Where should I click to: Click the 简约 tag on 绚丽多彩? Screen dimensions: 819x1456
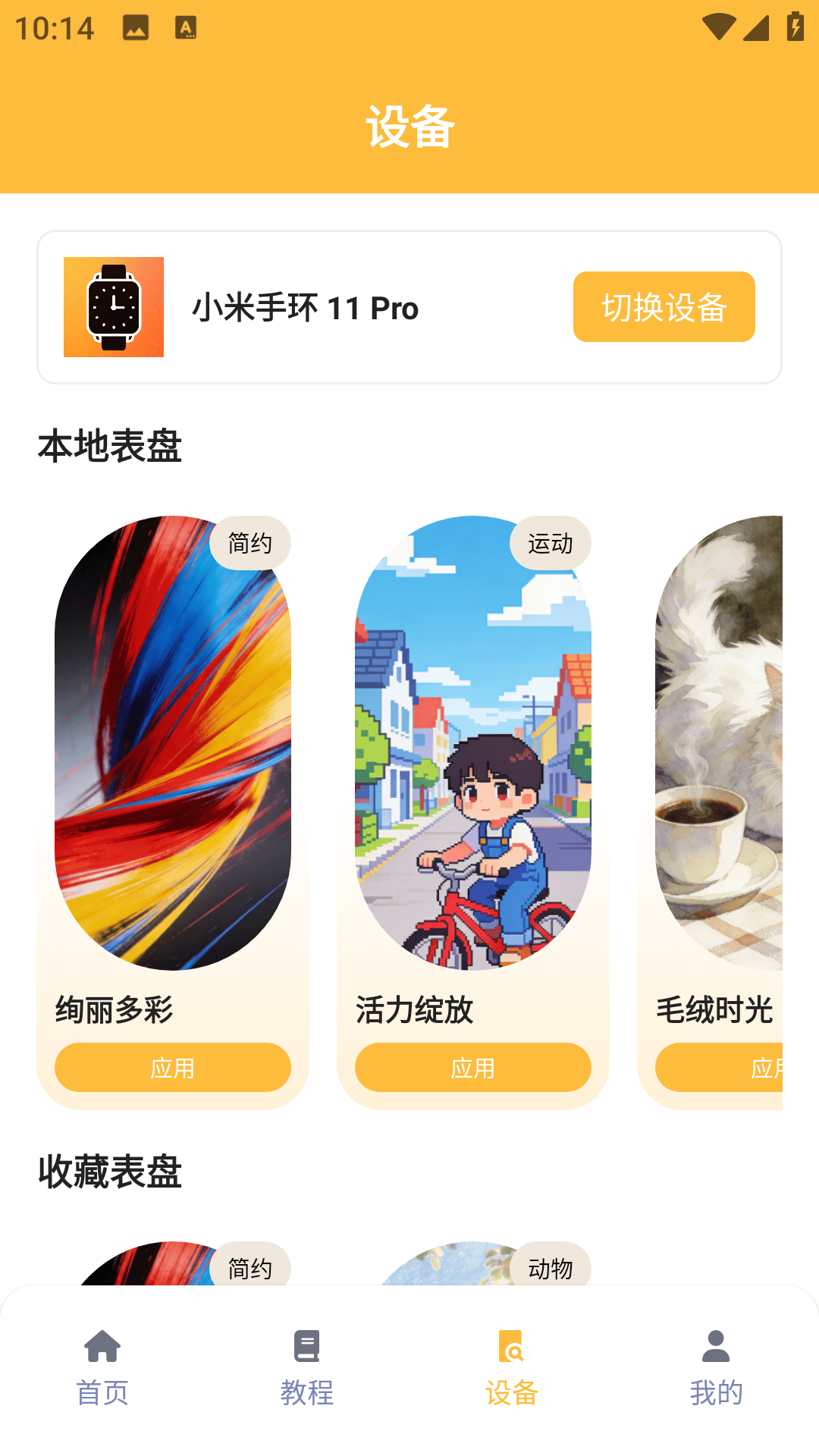coord(252,542)
